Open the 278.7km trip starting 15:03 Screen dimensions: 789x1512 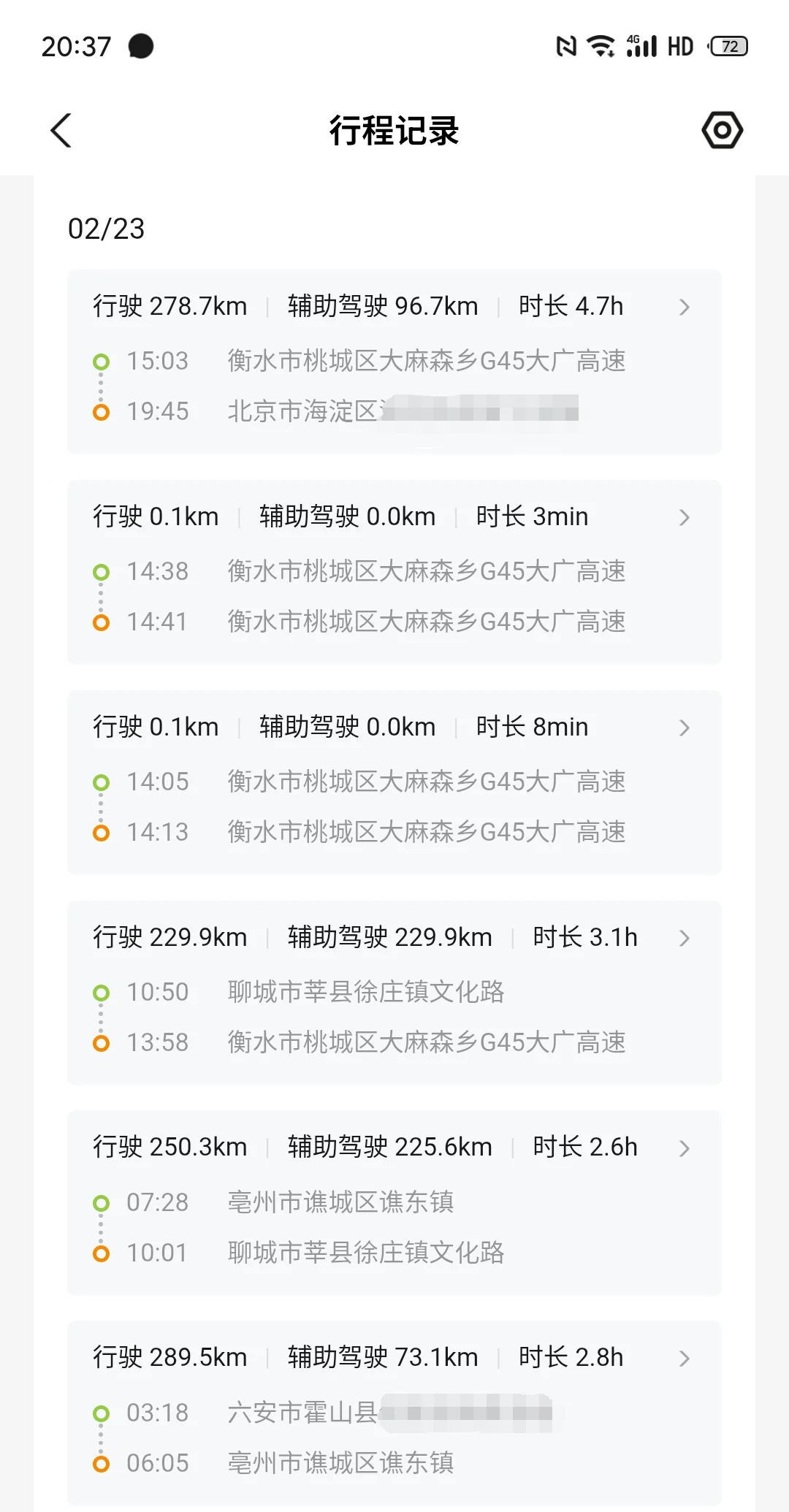click(x=394, y=362)
